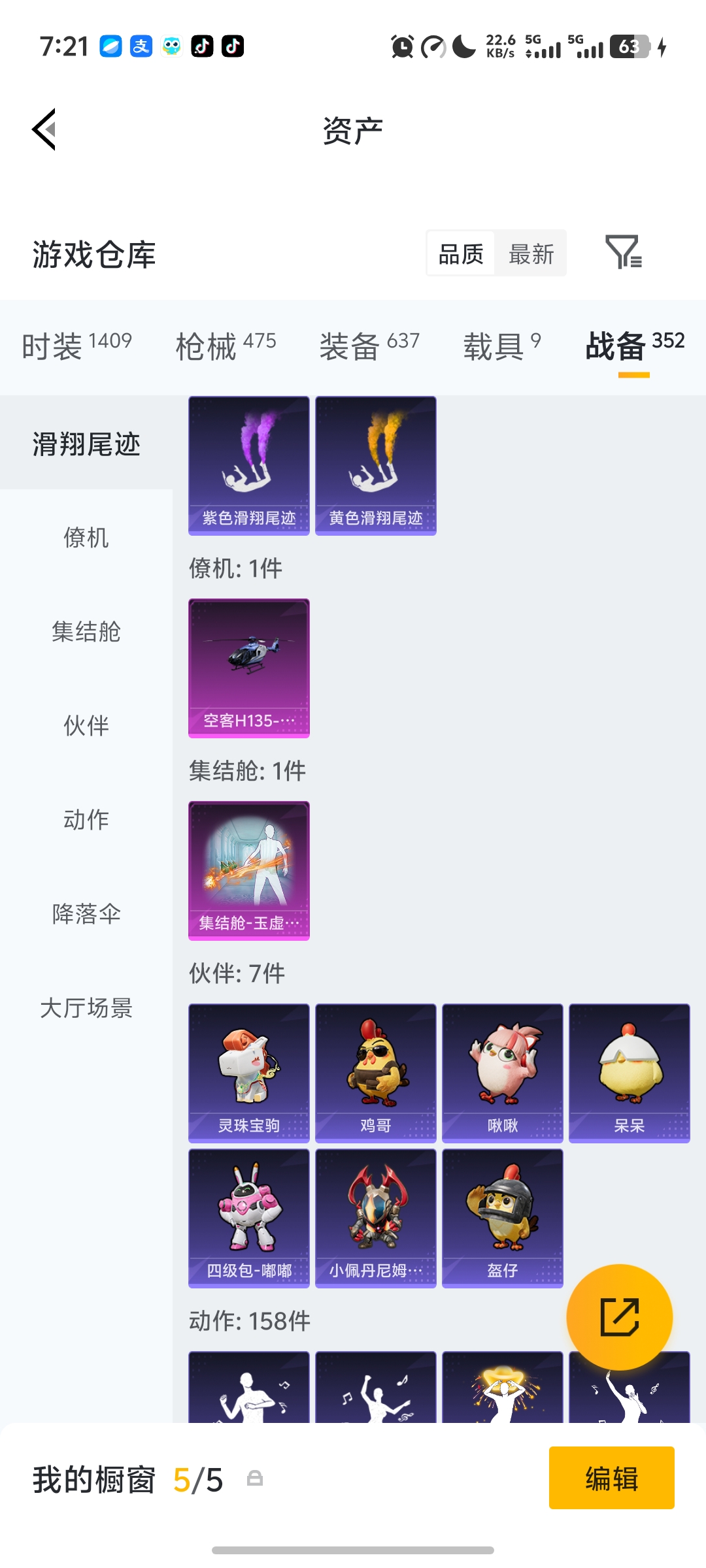
Task: Expand the 动作 category
Action: pyautogui.click(x=86, y=821)
